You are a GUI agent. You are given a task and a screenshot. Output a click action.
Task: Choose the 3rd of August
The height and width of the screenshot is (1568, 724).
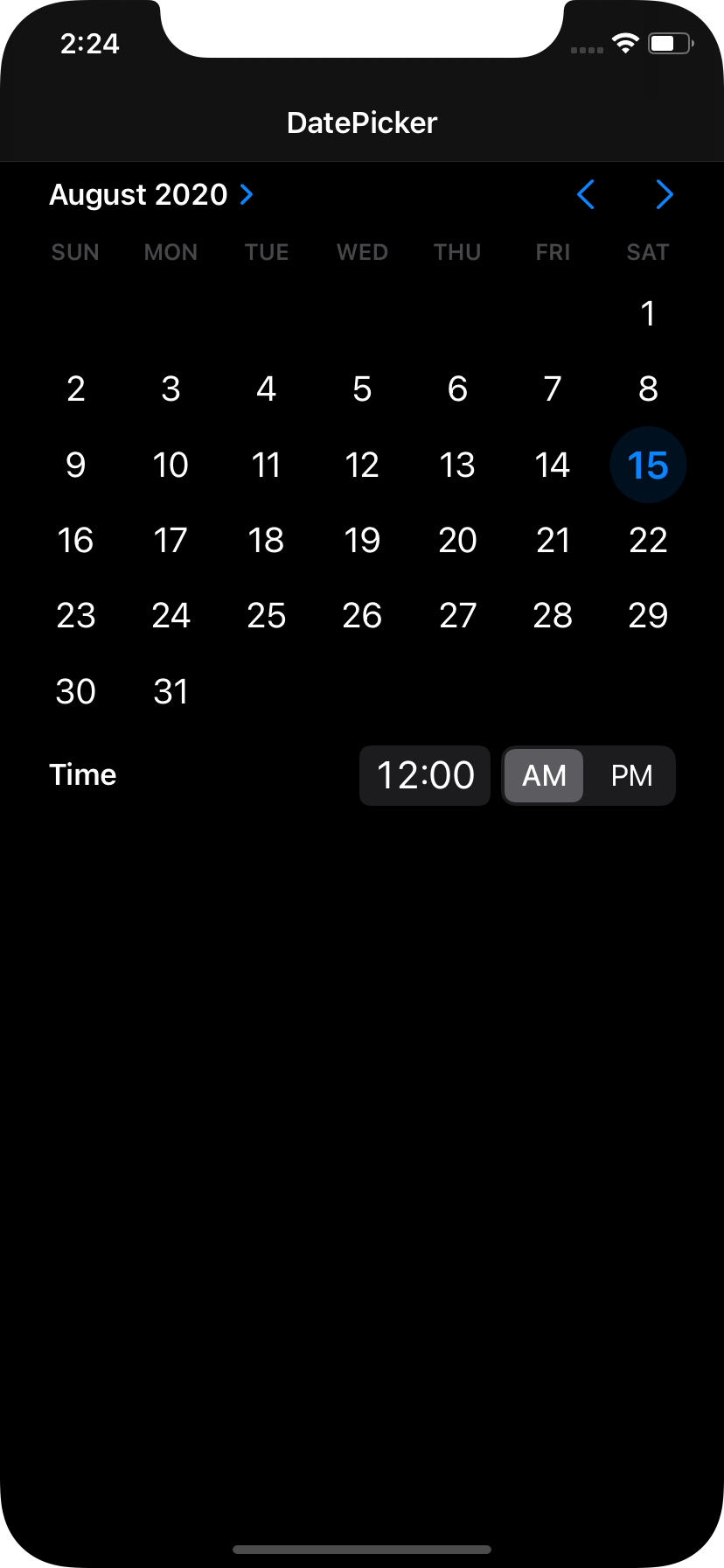(x=171, y=388)
